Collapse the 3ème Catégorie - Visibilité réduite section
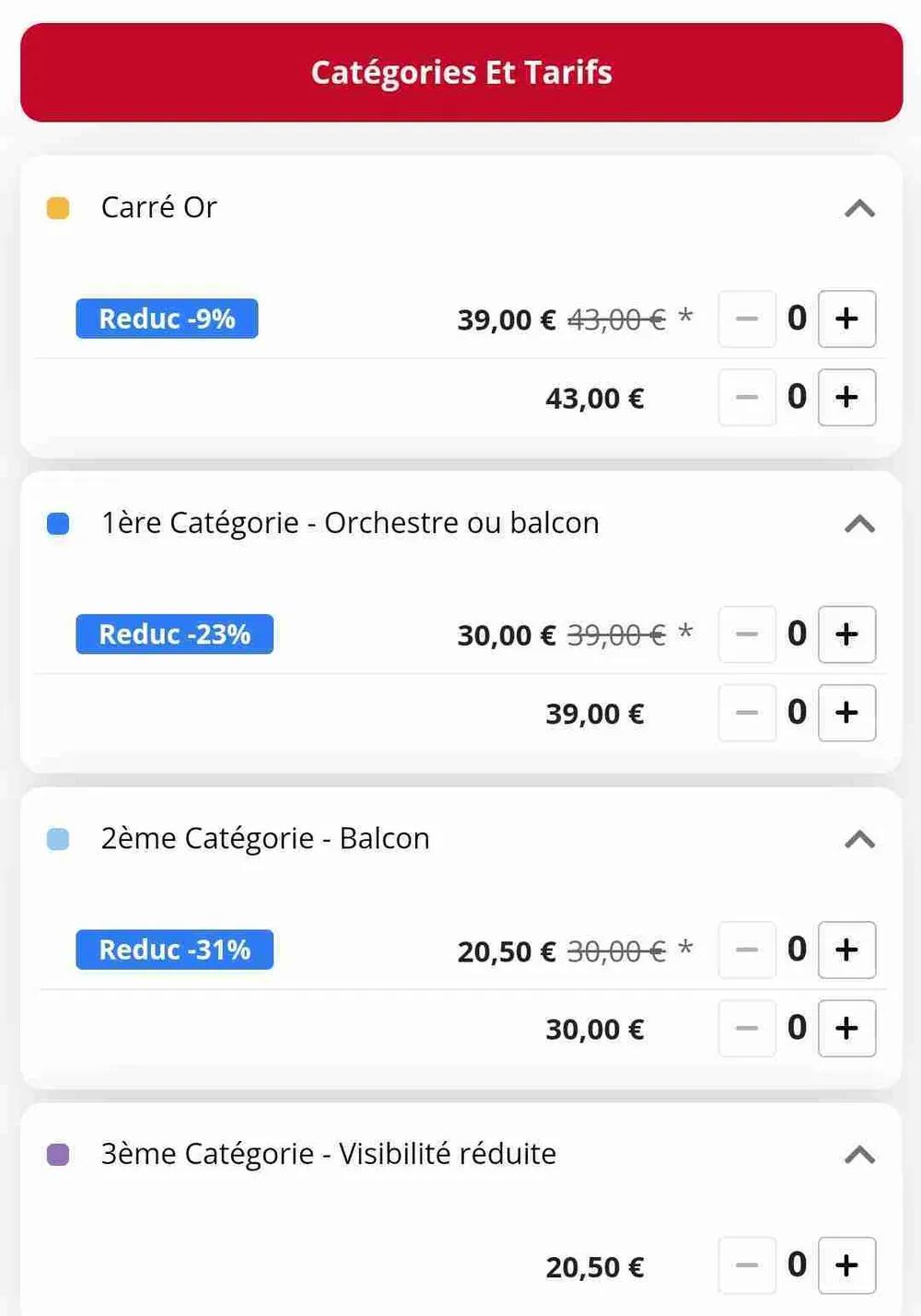This screenshot has width=921, height=1316. (858, 1155)
